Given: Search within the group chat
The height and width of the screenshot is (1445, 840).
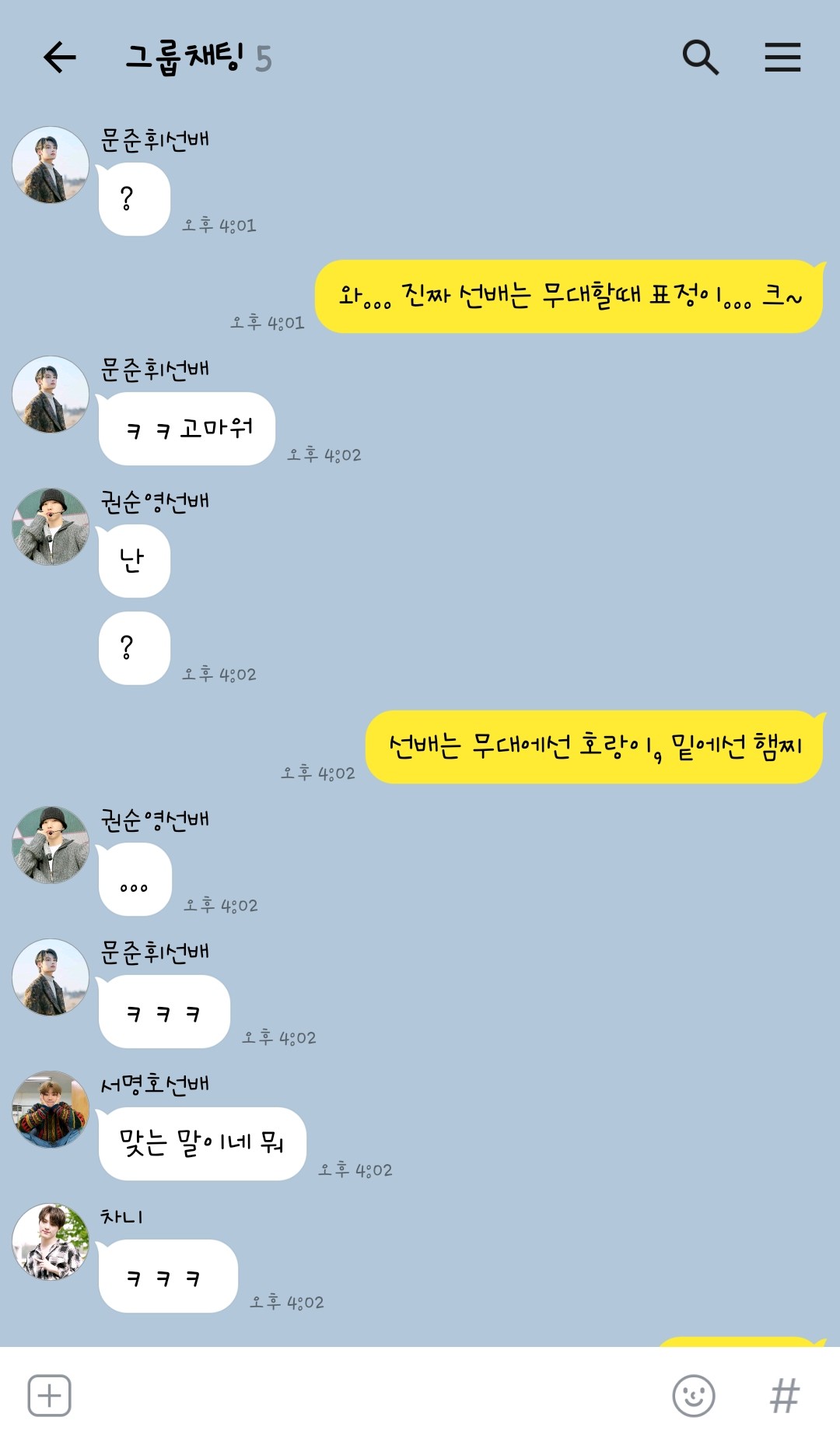Looking at the screenshot, I should click(700, 58).
